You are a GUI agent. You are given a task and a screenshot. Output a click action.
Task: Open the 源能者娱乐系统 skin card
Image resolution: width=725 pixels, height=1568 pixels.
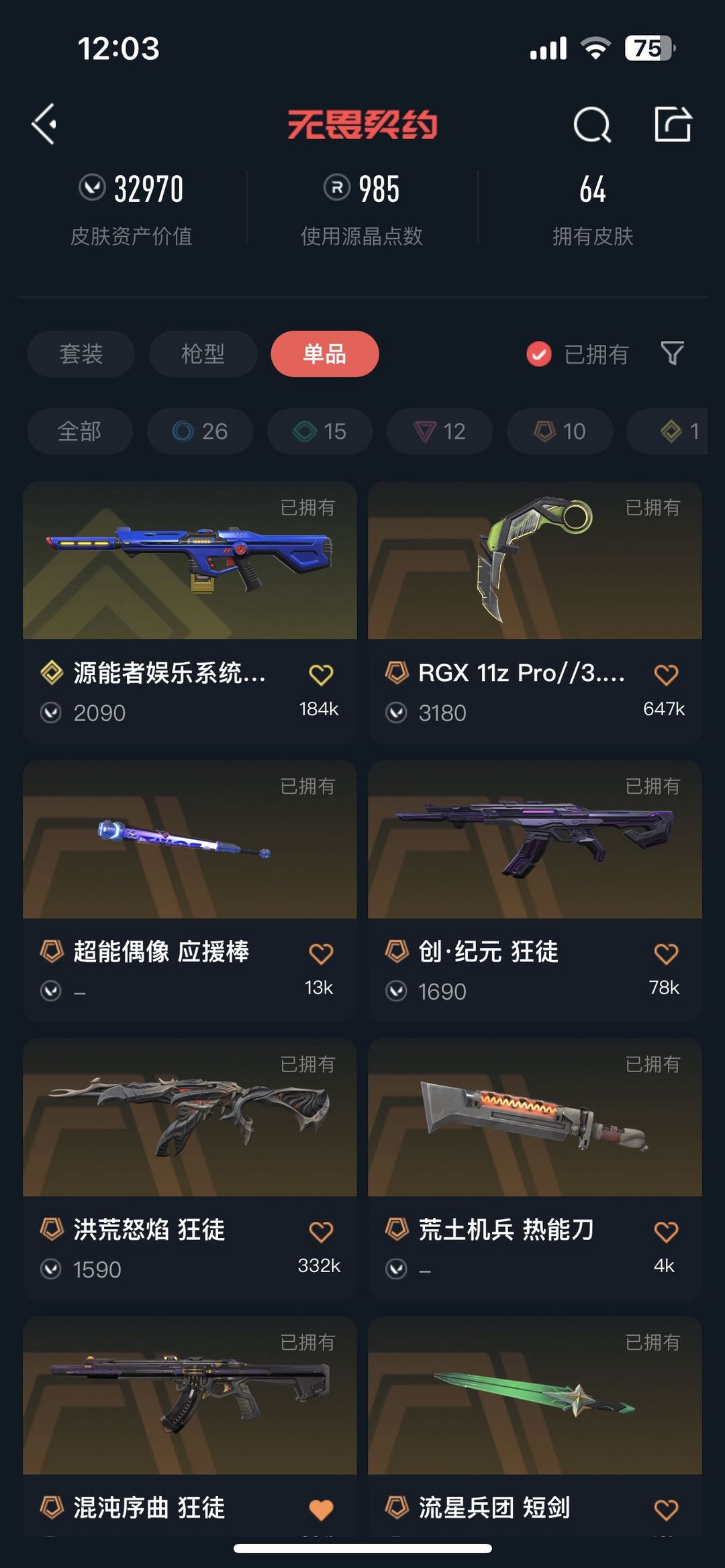[x=190, y=612]
